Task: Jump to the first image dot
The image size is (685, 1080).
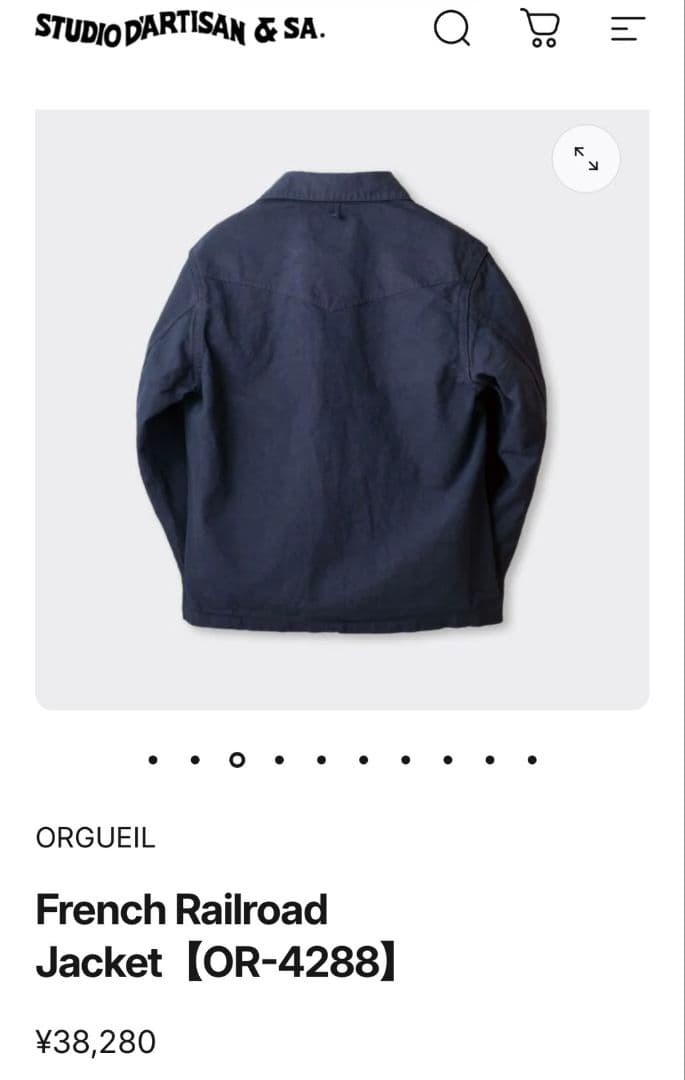Action: click(x=153, y=760)
